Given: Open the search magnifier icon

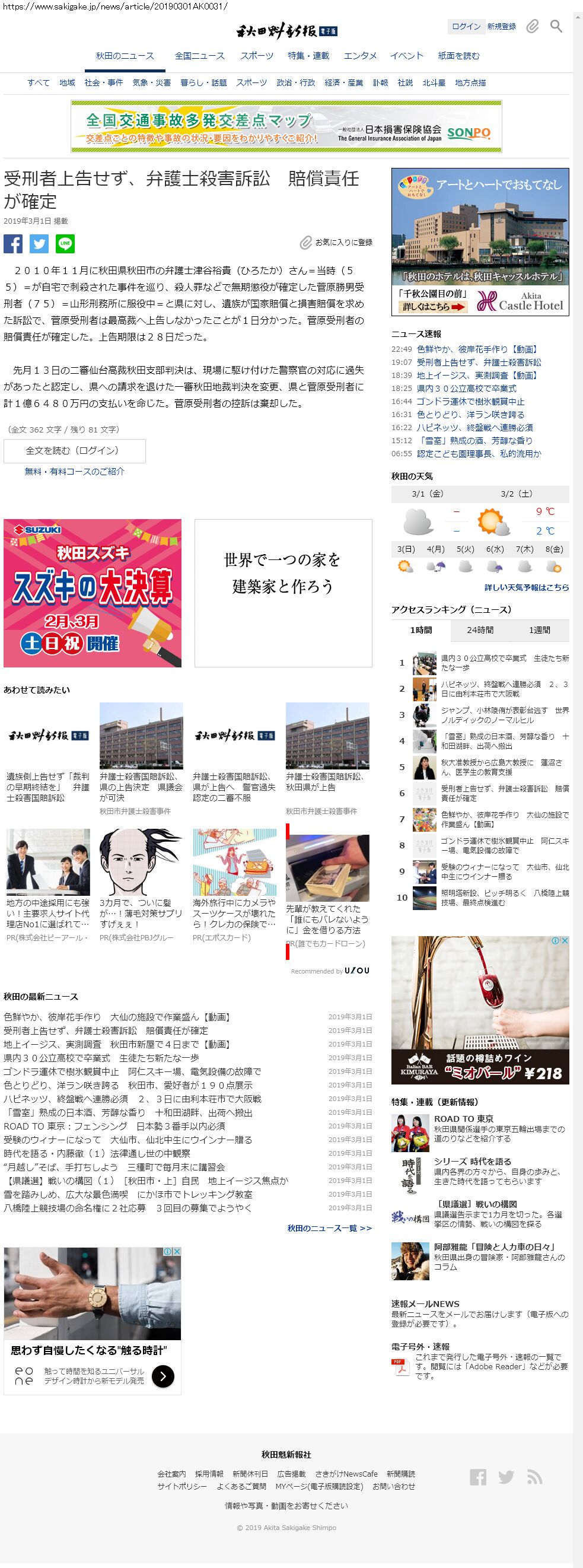Looking at the screenshot, I should 556,26.
